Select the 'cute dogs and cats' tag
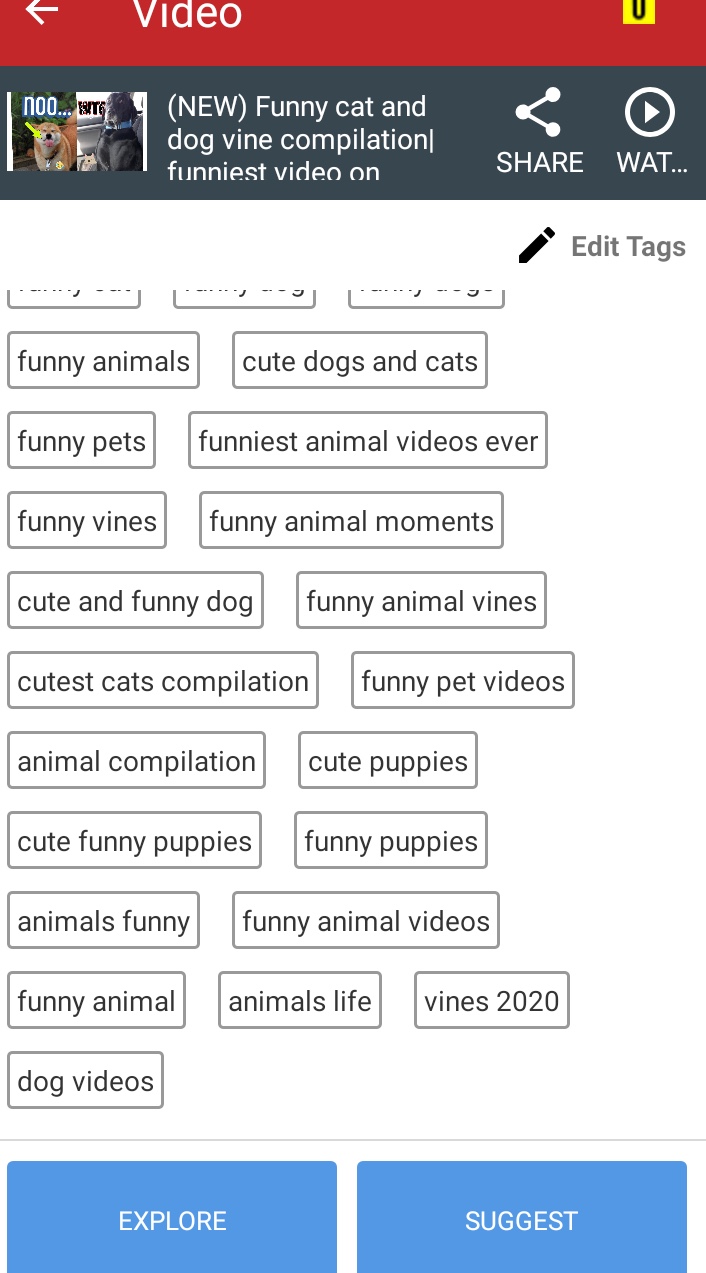Image resolution: width=706 pixels, height=1273 pixels. point(360,361)
